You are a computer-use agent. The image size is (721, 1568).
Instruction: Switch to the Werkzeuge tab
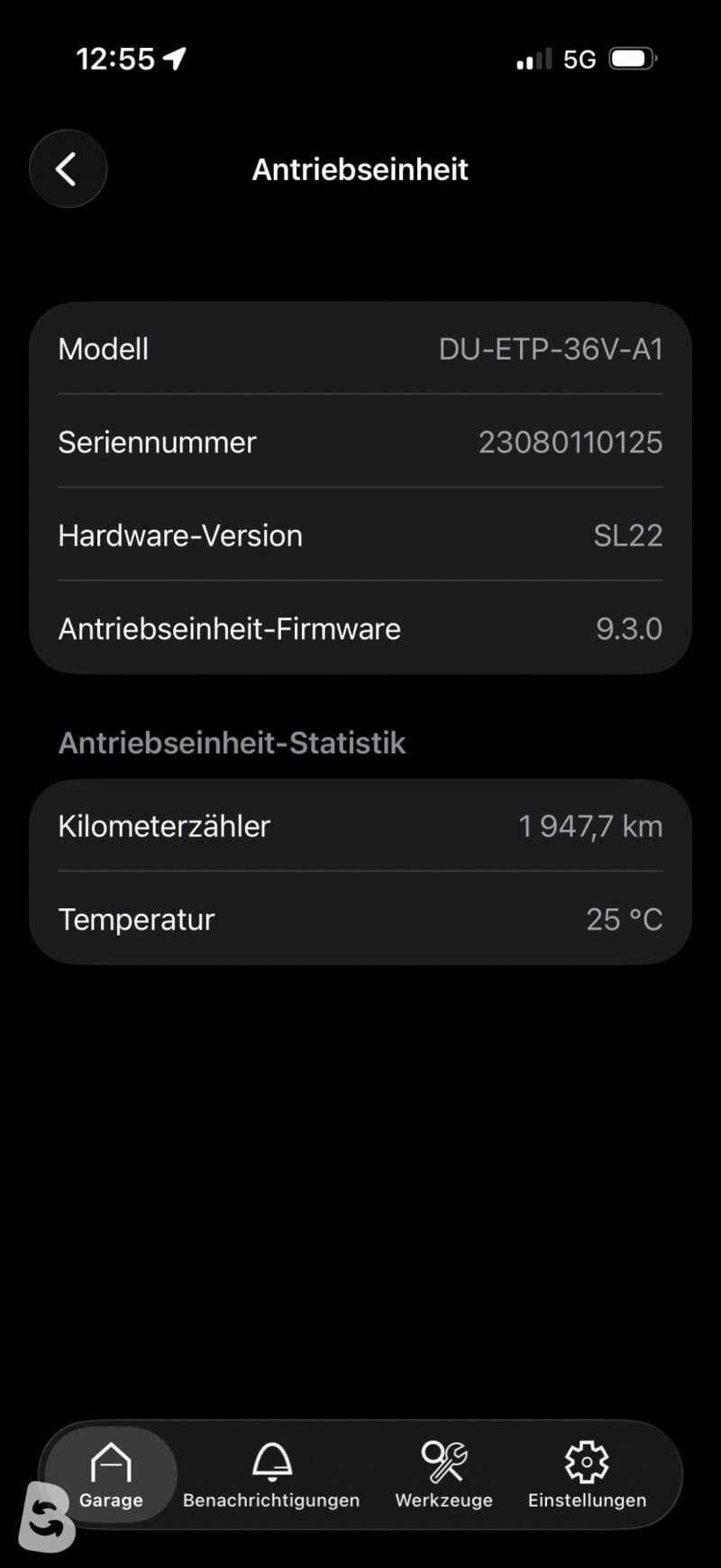[443, 1474]
